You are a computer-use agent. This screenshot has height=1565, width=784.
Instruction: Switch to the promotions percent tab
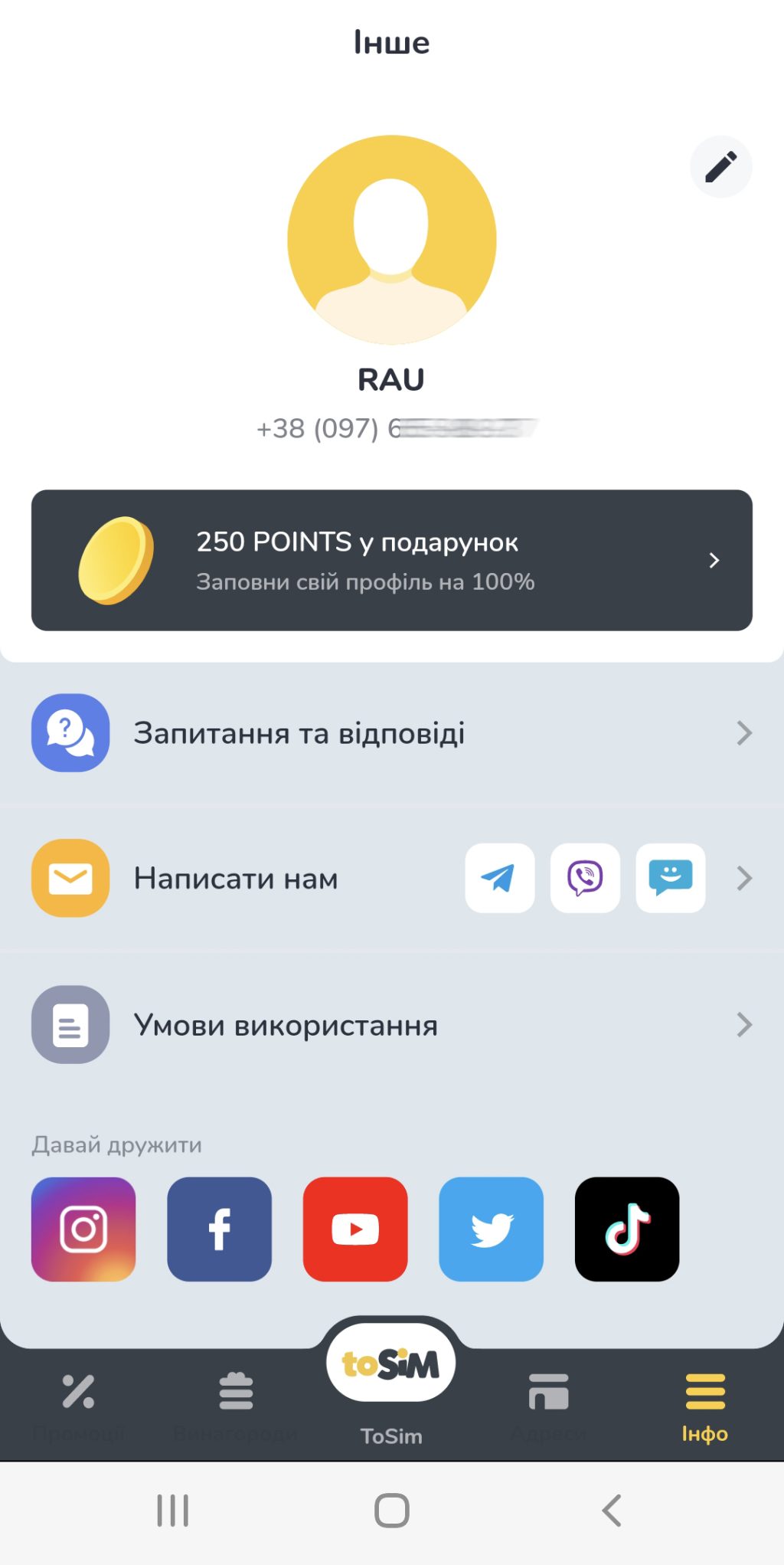78,1403
